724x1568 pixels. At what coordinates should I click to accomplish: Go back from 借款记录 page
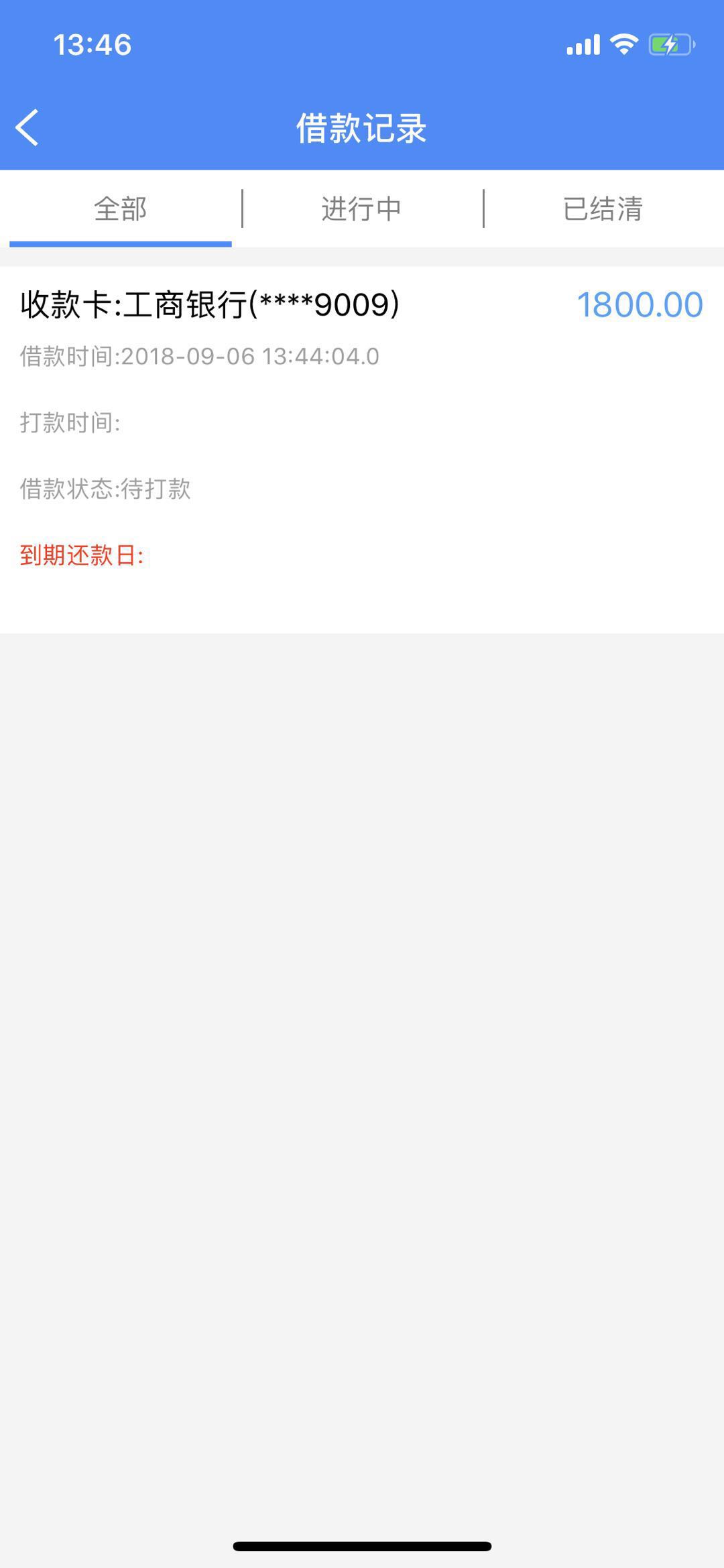27,127
